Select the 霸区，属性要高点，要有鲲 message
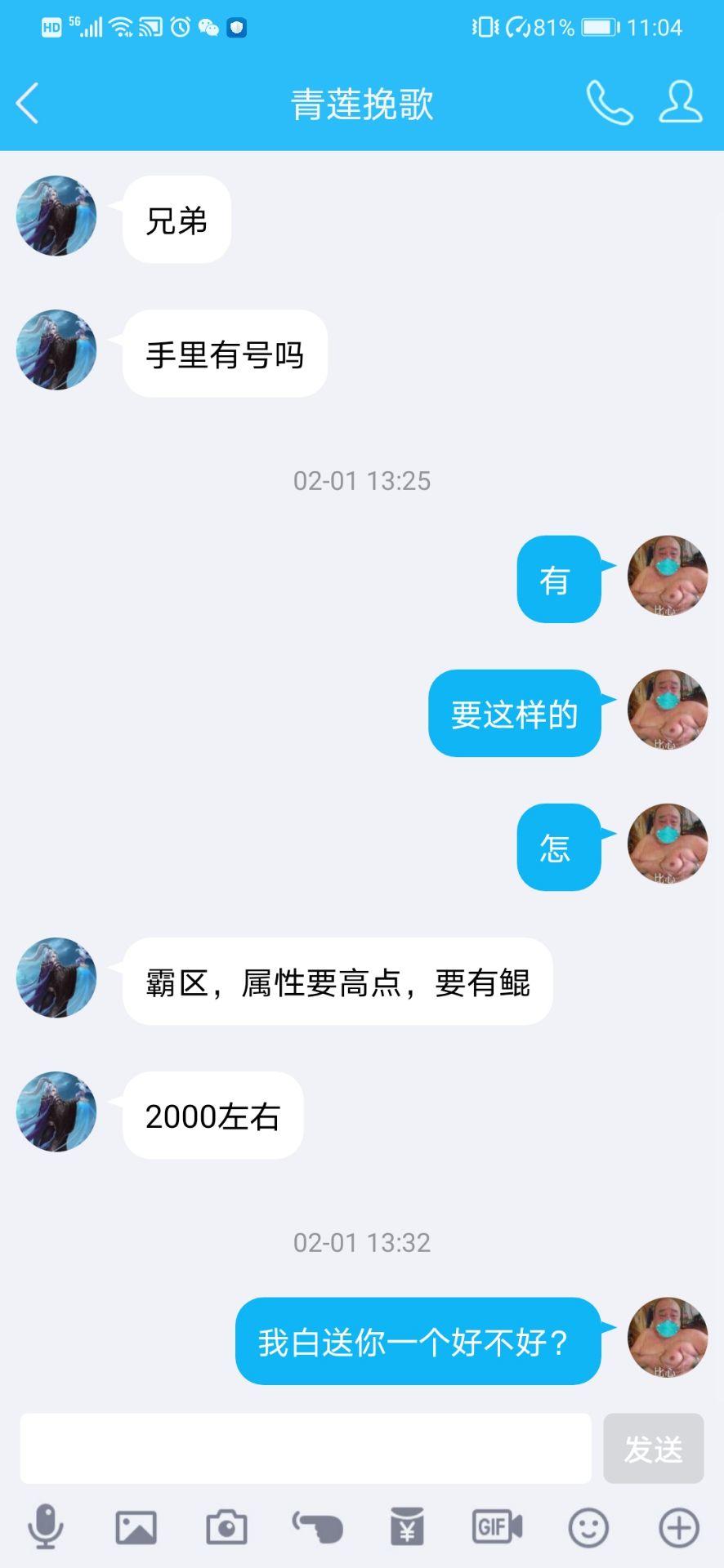724x1568 pixels. click(x=337, y=982)
